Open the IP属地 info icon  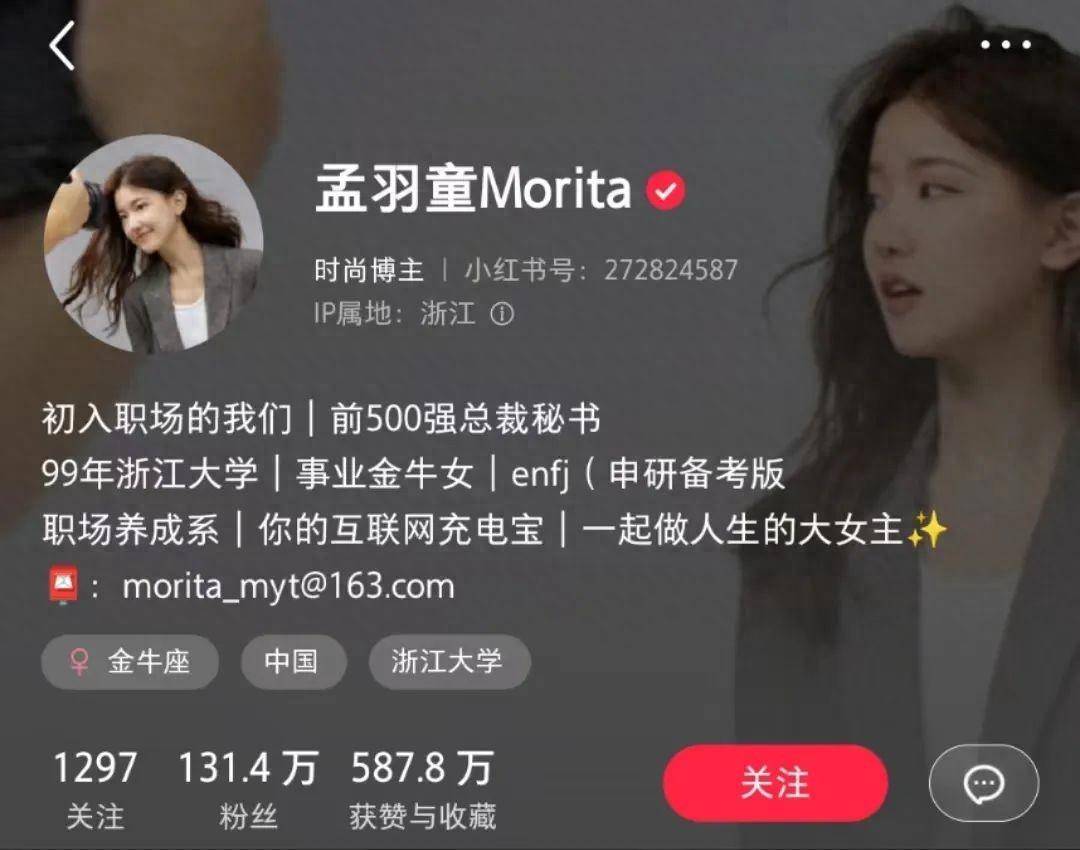pos(502,314)
